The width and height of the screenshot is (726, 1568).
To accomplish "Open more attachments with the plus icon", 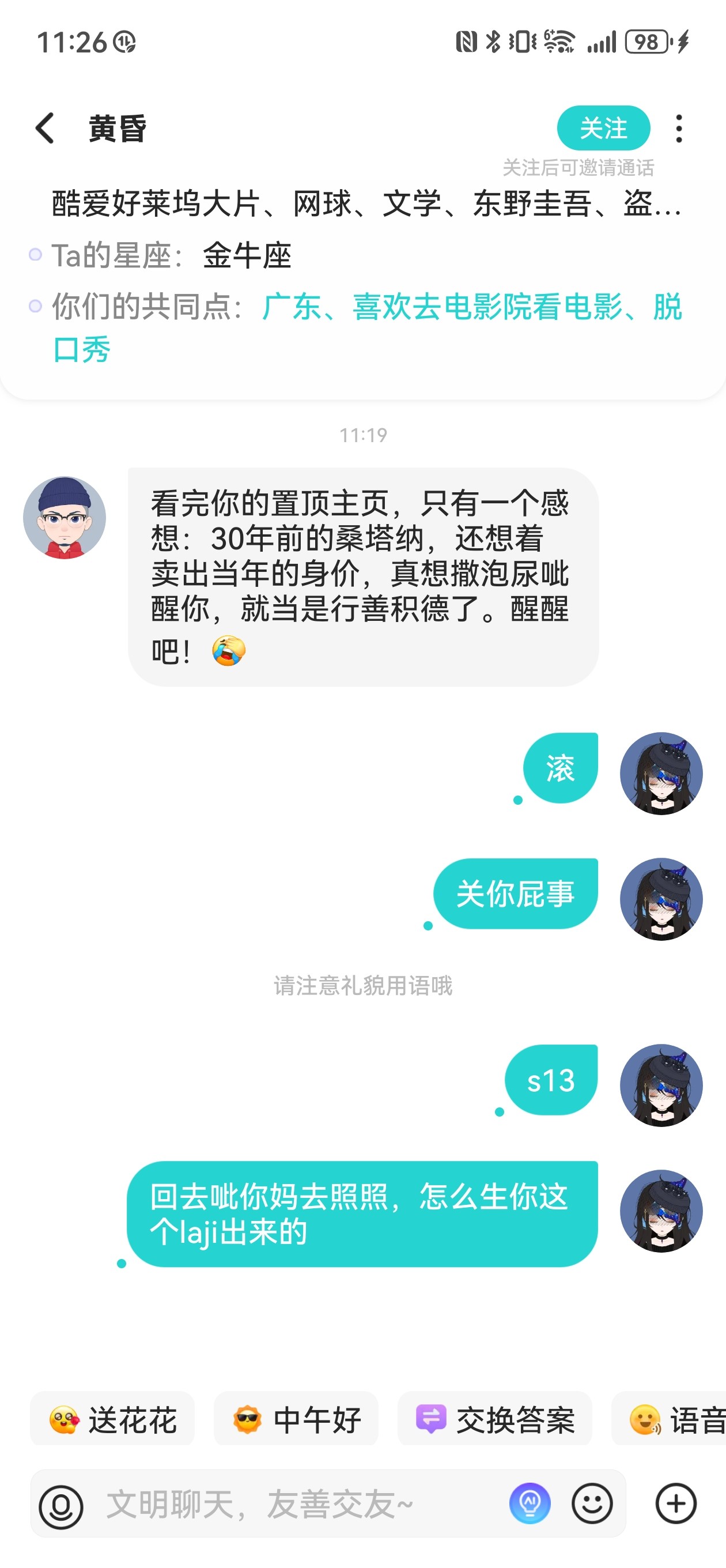I will point(675,1503).
